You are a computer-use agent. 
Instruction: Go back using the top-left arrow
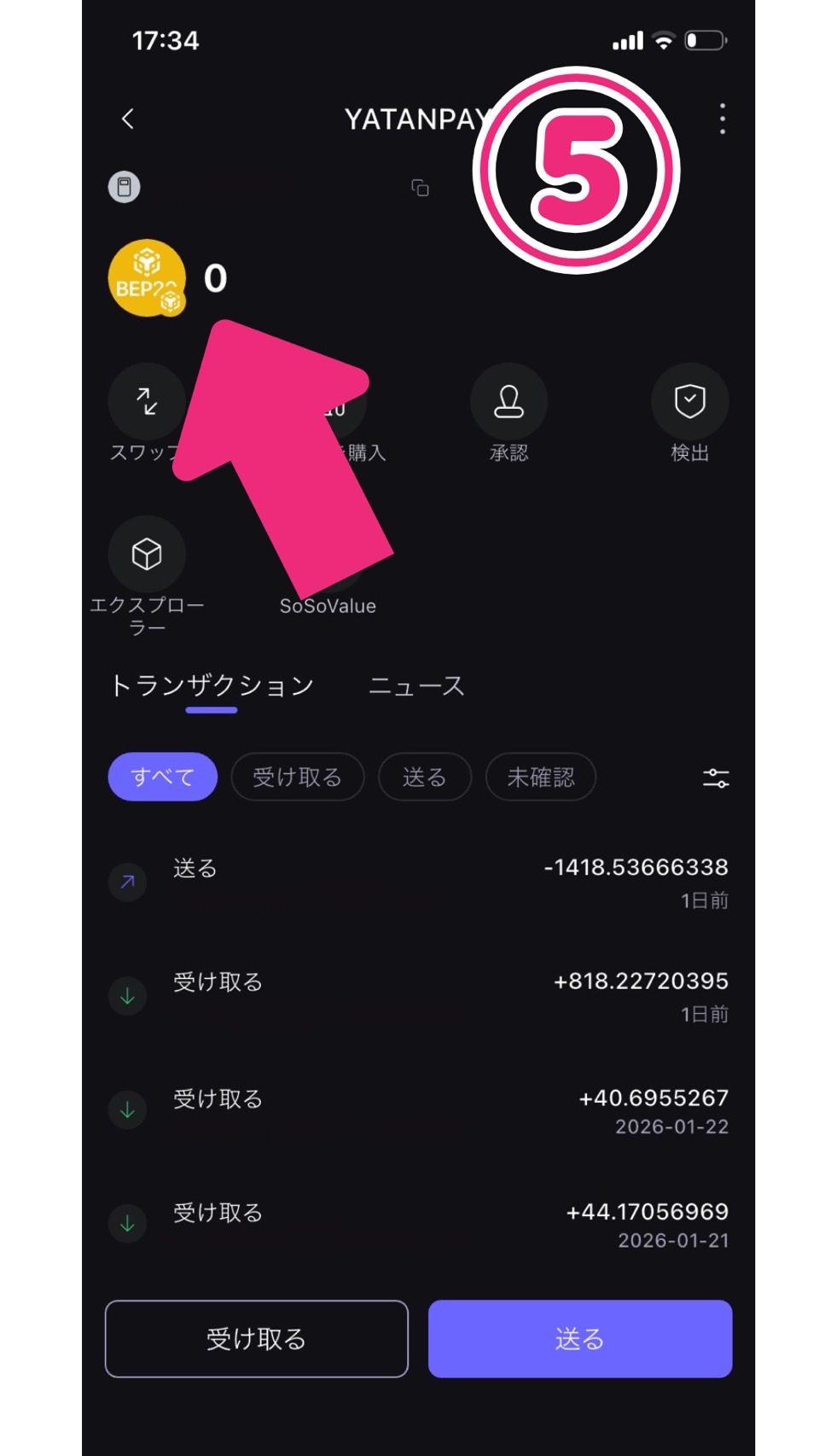pos(128,119)
